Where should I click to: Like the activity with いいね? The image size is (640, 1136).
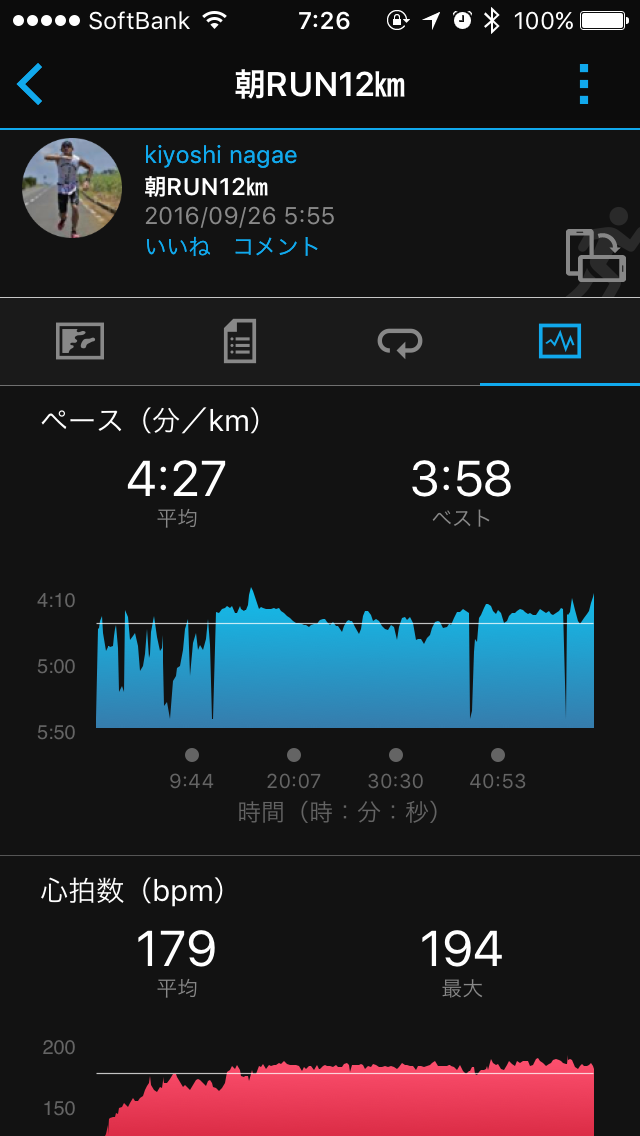[x=178, y=247]
